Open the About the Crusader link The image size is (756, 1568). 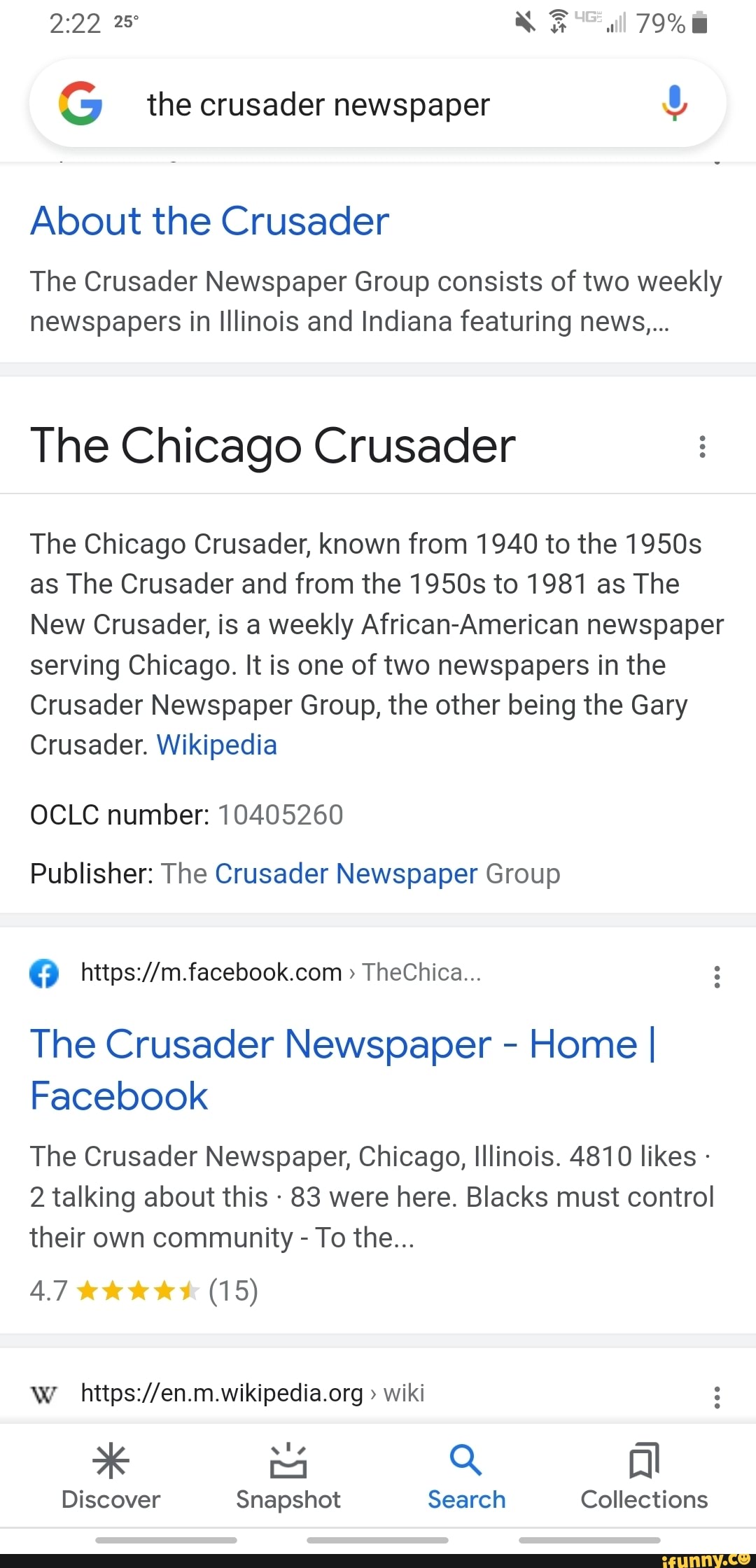point(209,220)
